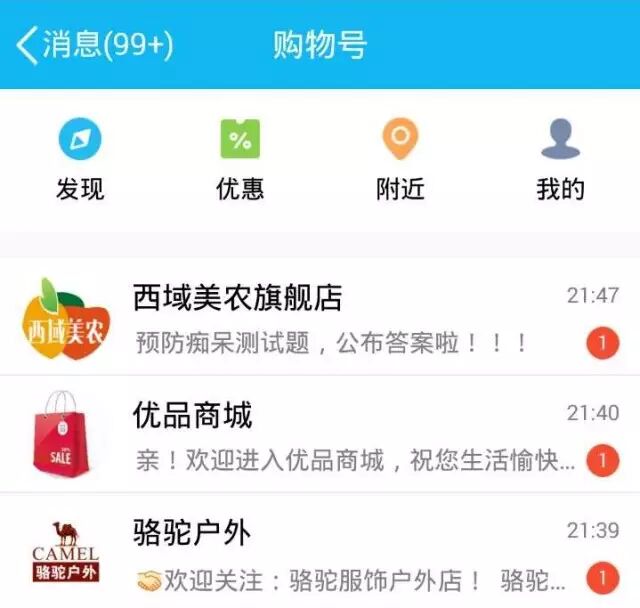Go to 我的 profile

560,160
